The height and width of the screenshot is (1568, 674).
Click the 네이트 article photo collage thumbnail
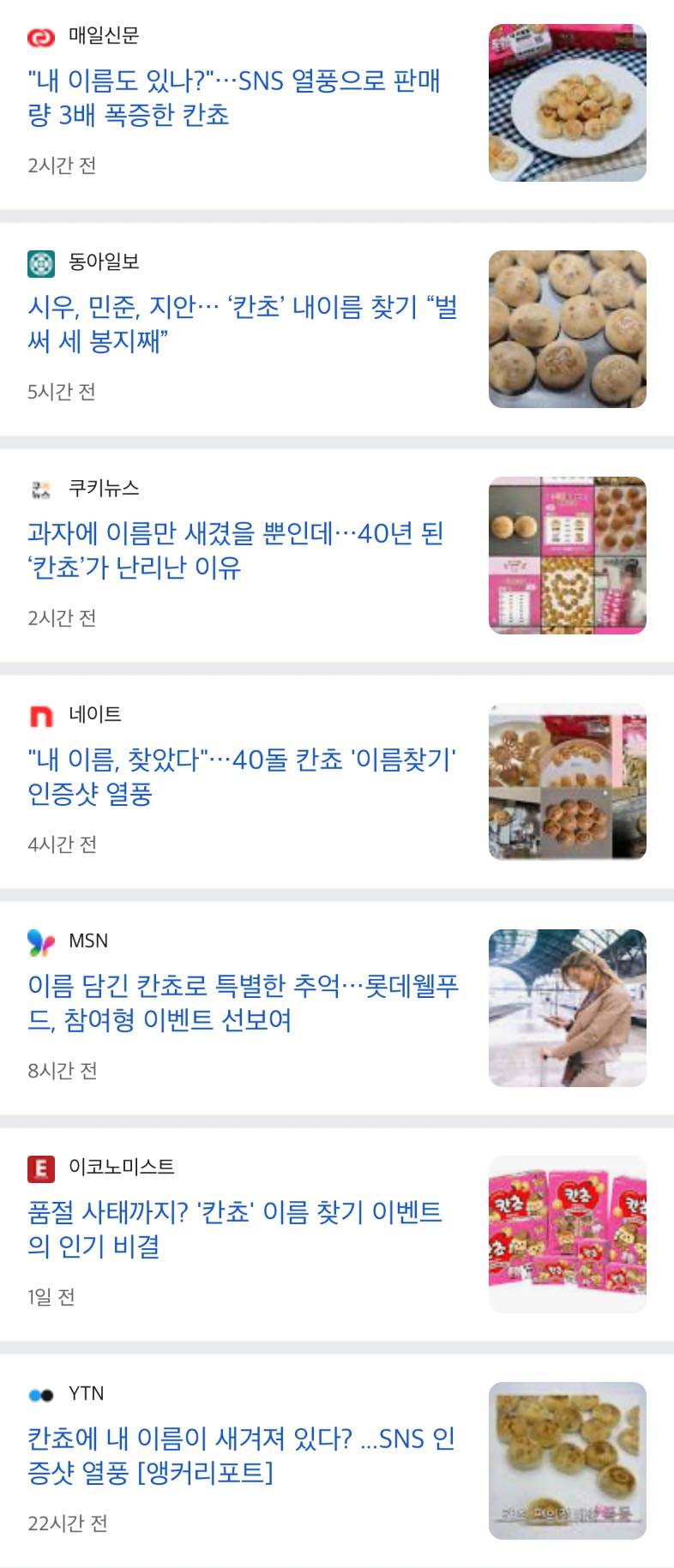tap(567, 781)
